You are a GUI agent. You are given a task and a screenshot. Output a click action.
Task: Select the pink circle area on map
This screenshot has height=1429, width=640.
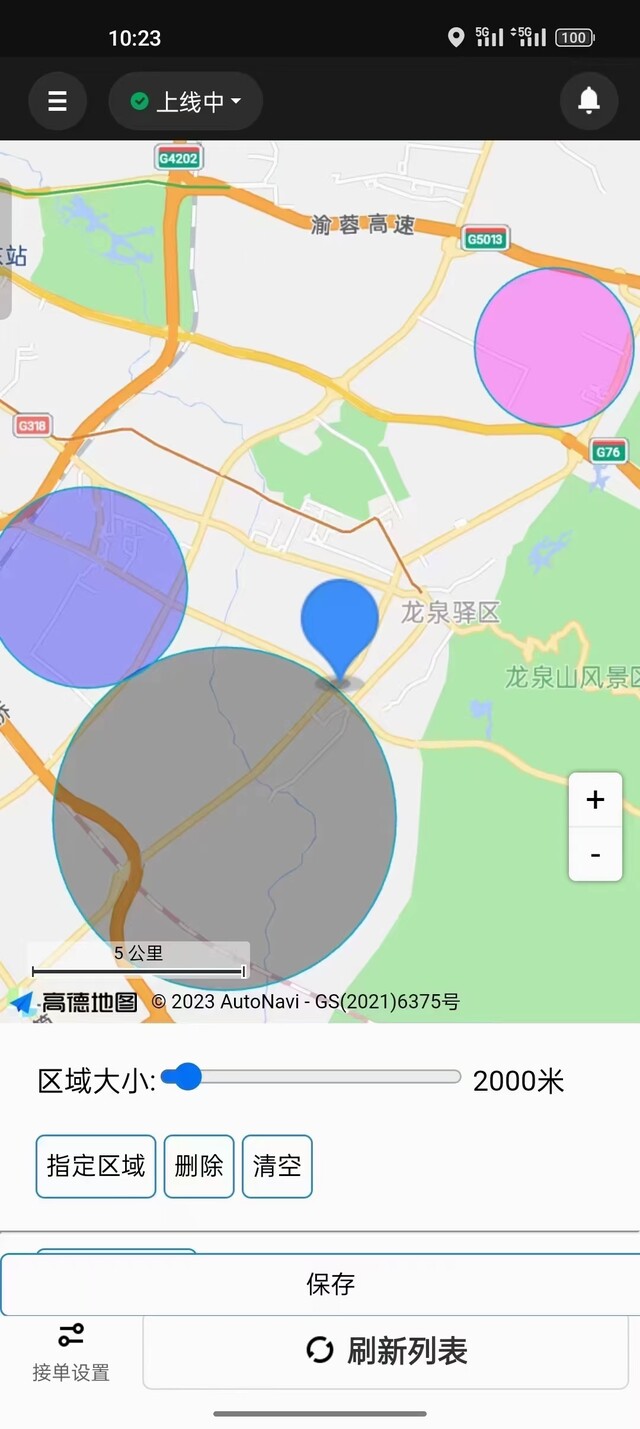point(553,347)
